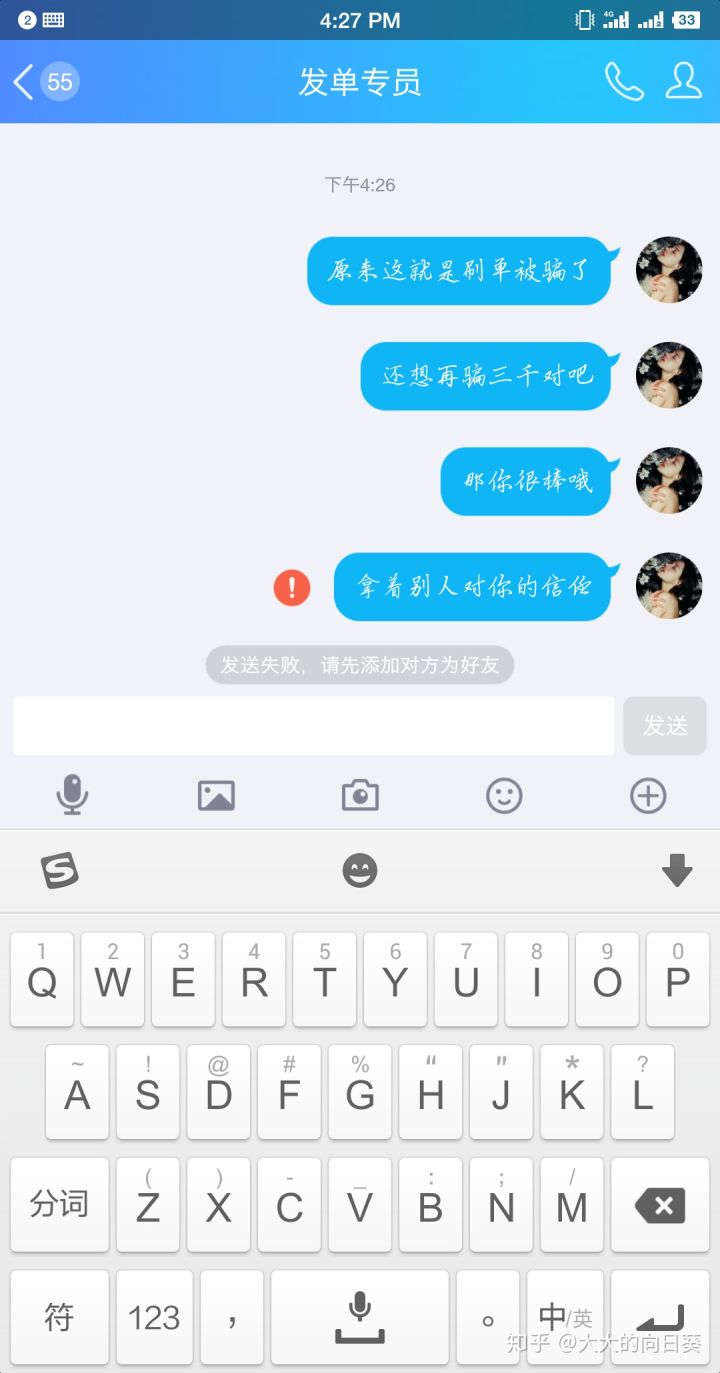Open the plus menu for more options
The width and height of the screenshot is (720, 1373).
point(648,796)
